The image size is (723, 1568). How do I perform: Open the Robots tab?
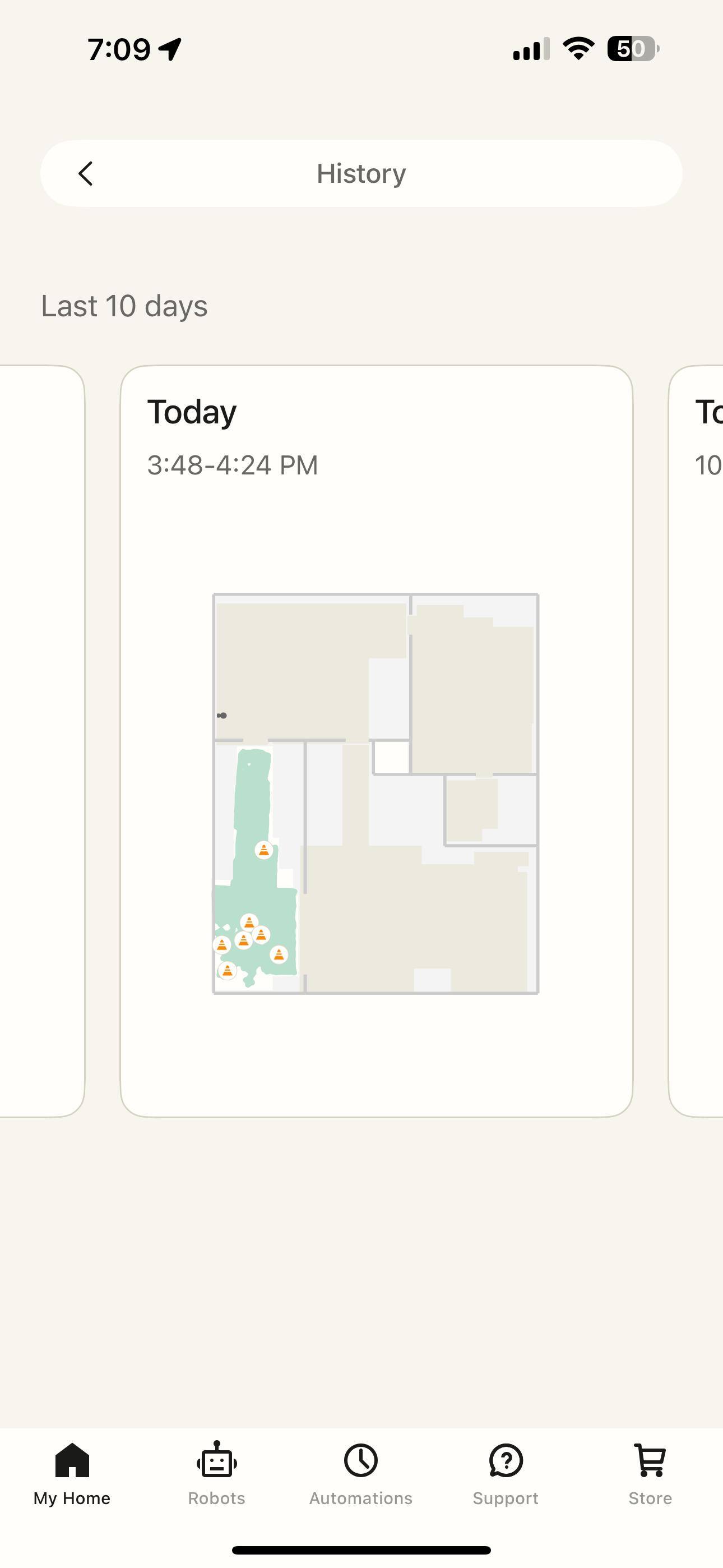click(217, 1474)
